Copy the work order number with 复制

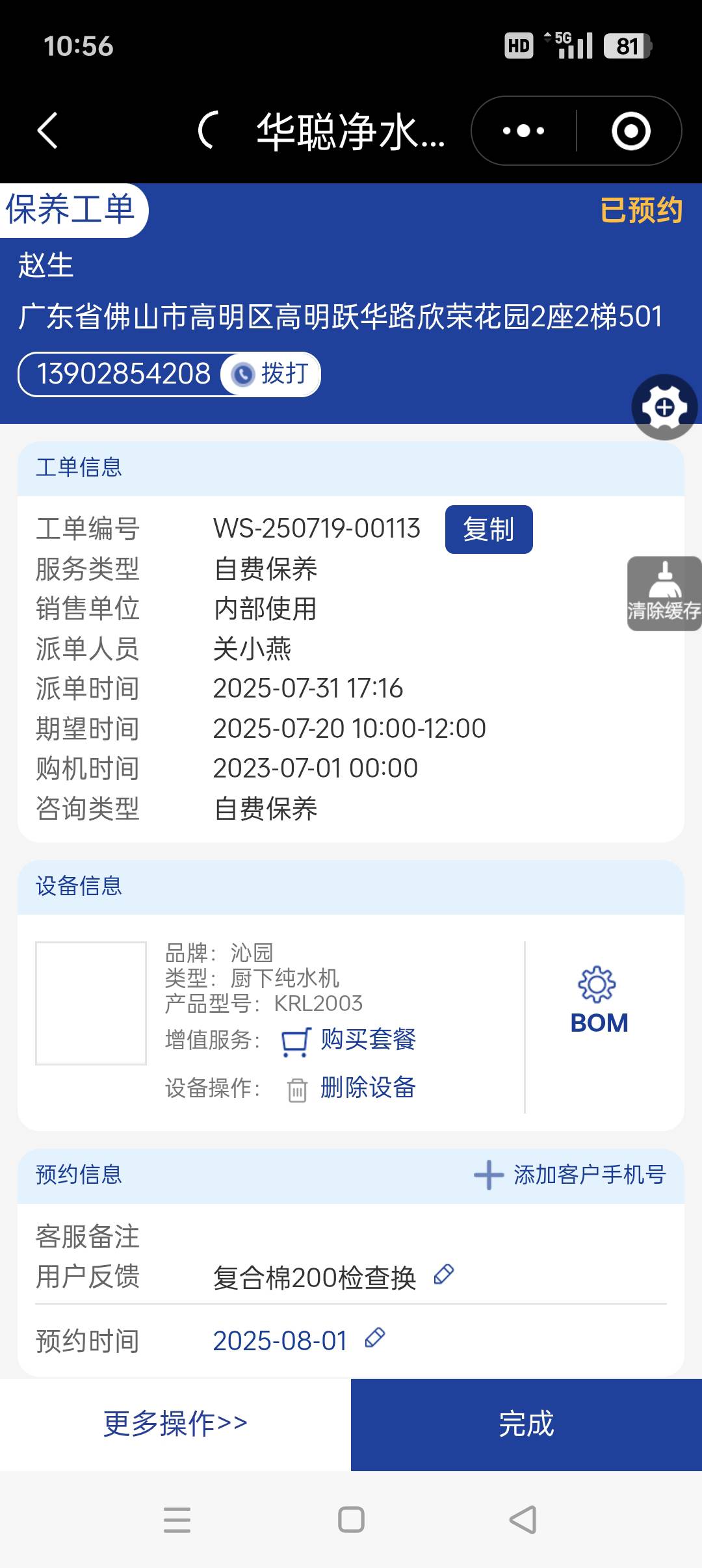(488, 529)
